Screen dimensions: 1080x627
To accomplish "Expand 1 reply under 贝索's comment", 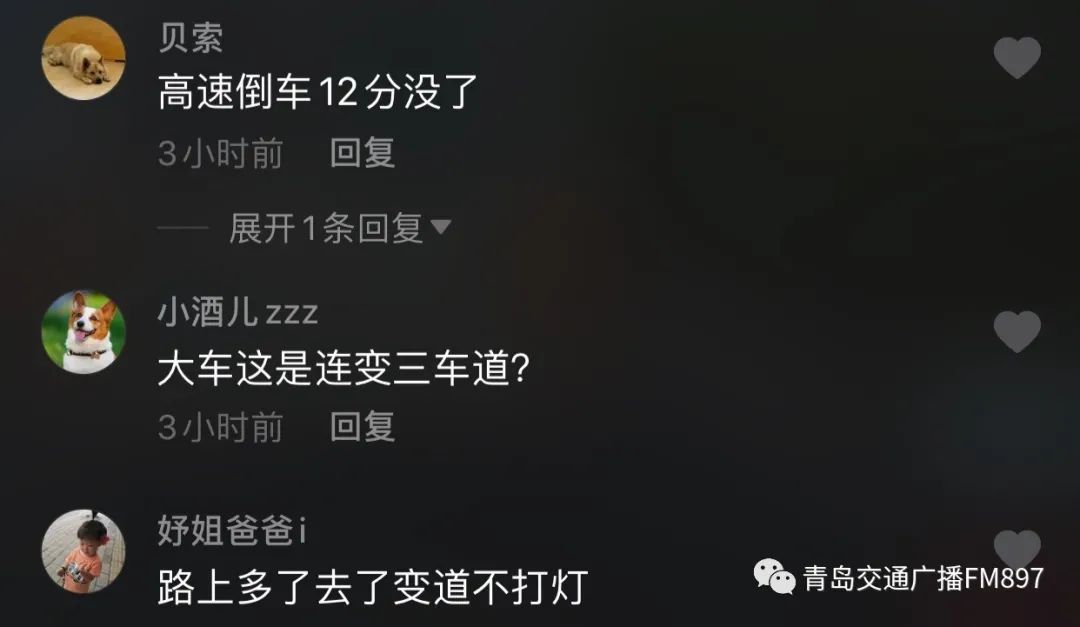I will 340,229.
